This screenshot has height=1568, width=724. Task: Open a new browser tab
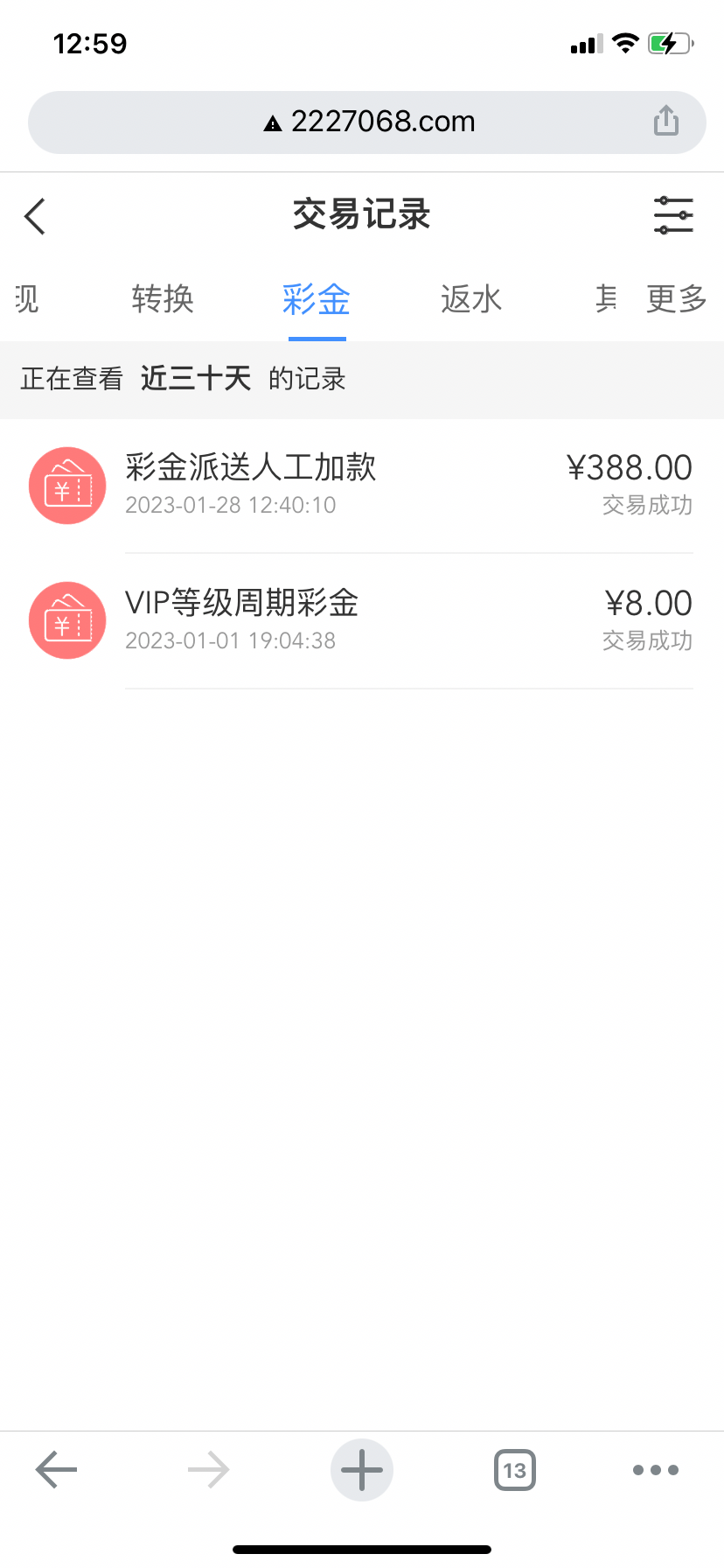pos(362,1470)
